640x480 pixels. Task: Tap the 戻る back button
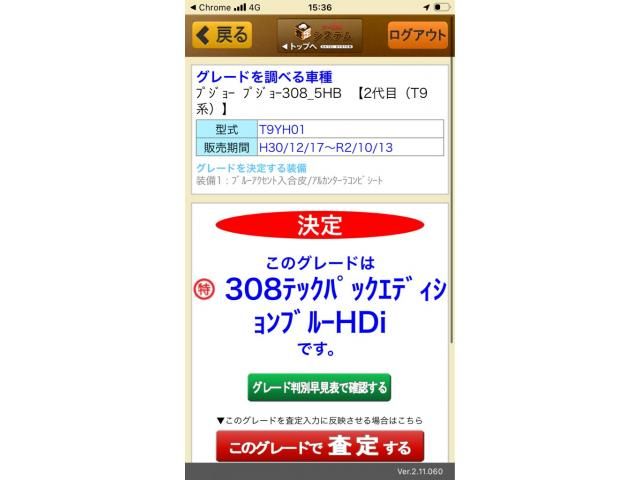coord(222,35)
